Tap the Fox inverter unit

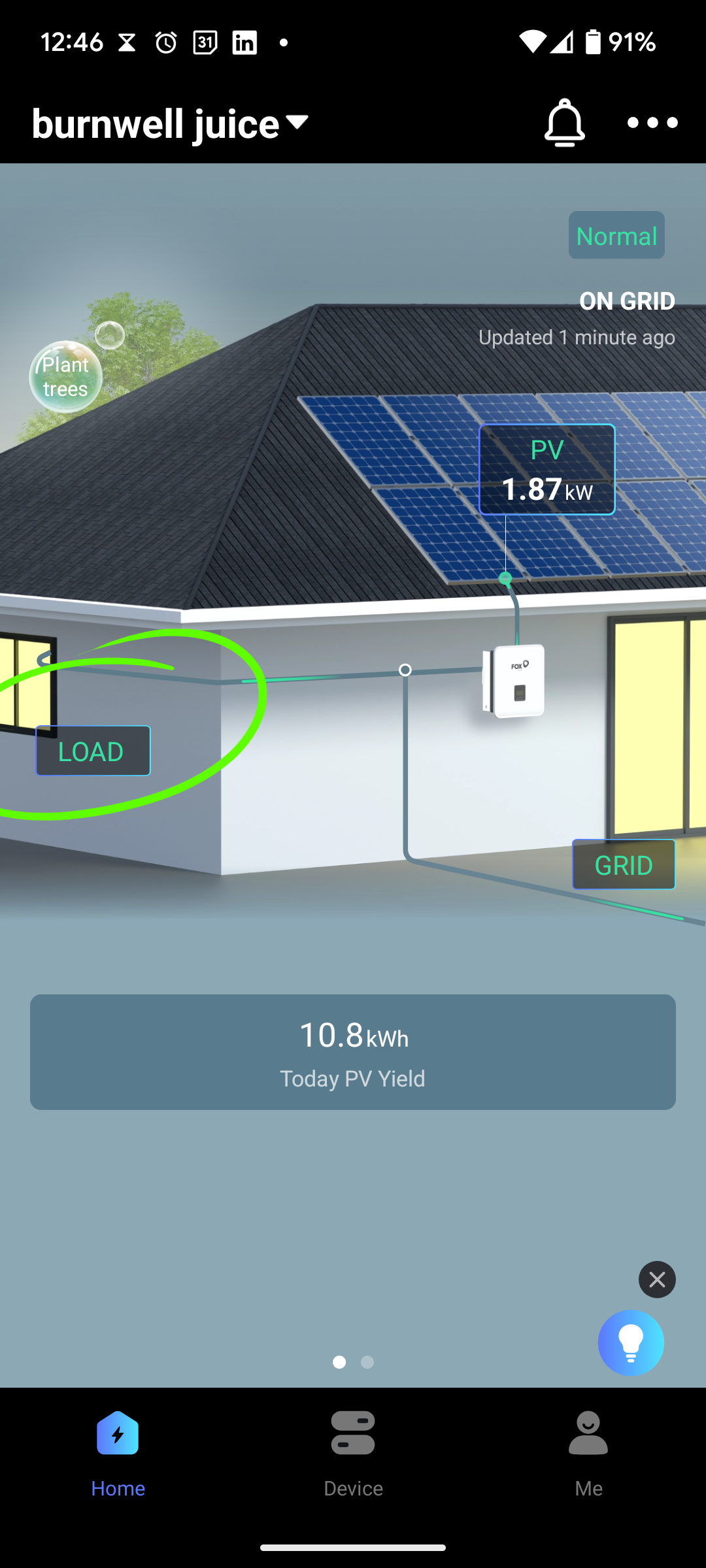coord(514,681)
